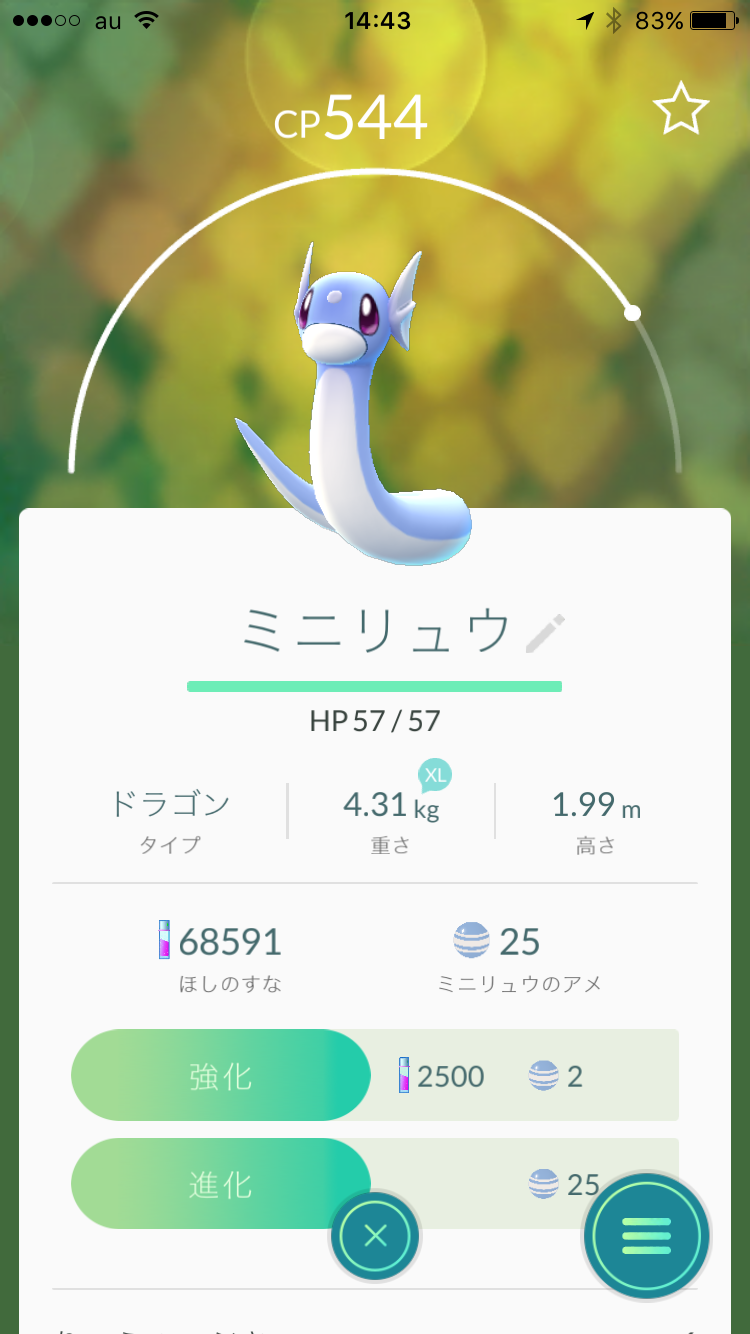Image resolution: width=750 pixels, height=1334 pixels.
Task: Open the hamburger menu button
Action: point(645,1236)
